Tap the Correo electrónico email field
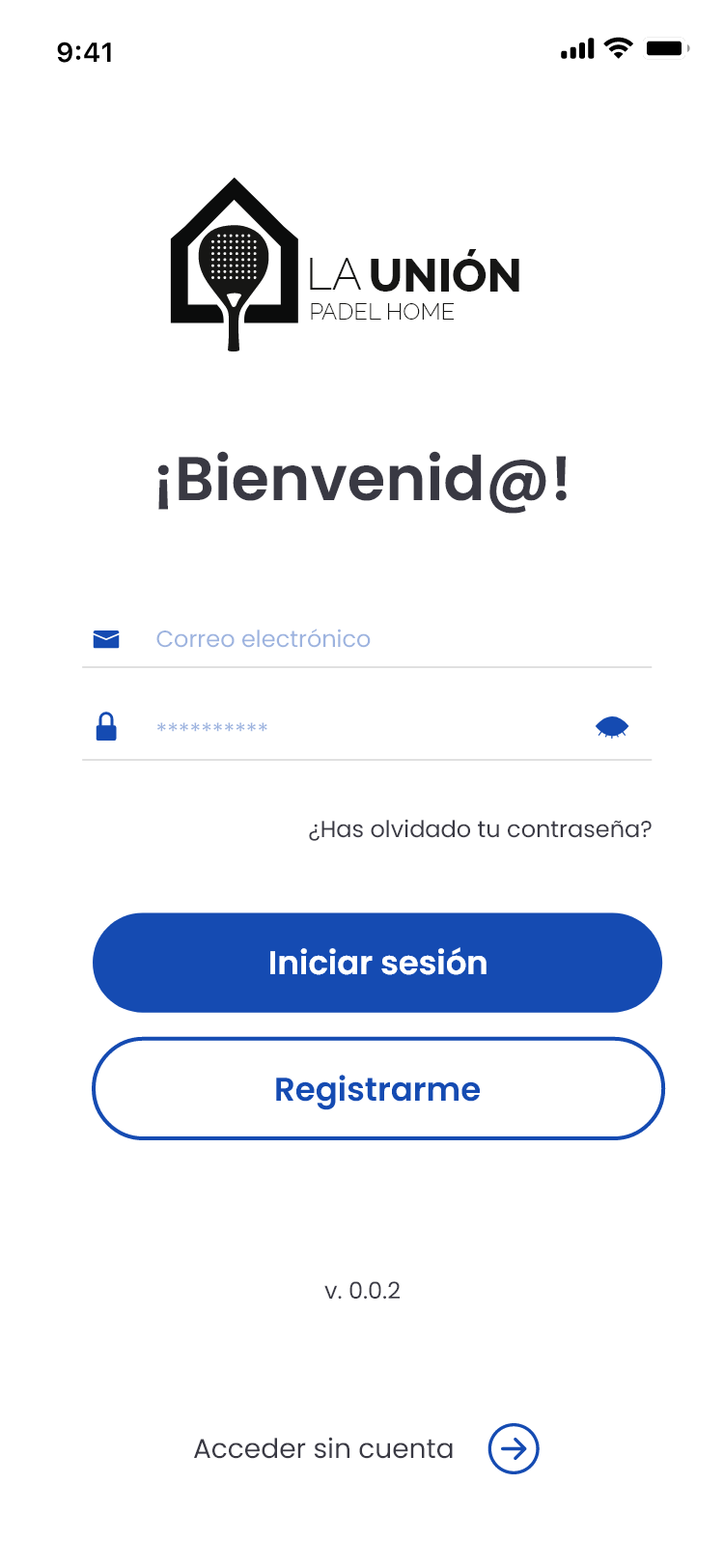 click(367, 639)
